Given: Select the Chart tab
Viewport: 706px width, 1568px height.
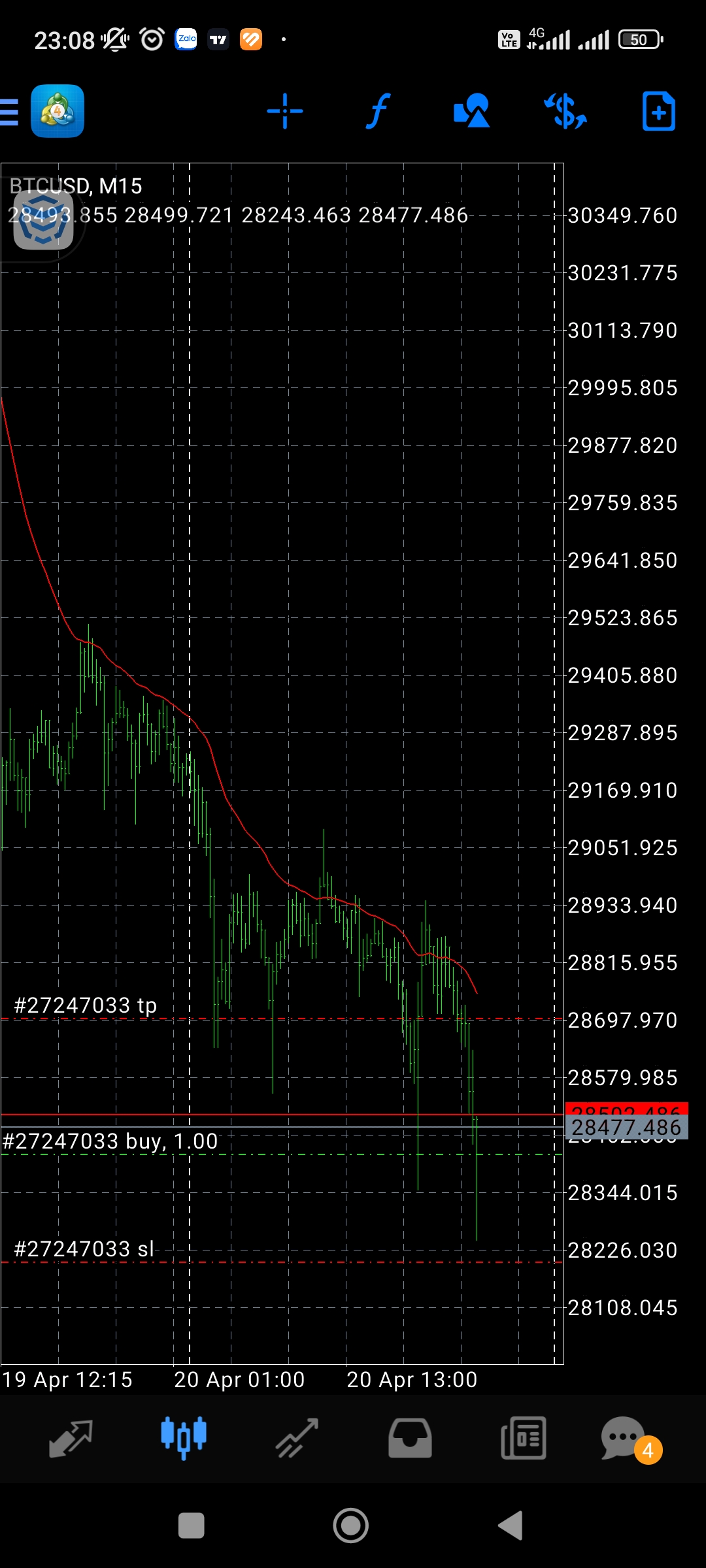Looking at the screenshot, I should click(x=184, y=1438).
